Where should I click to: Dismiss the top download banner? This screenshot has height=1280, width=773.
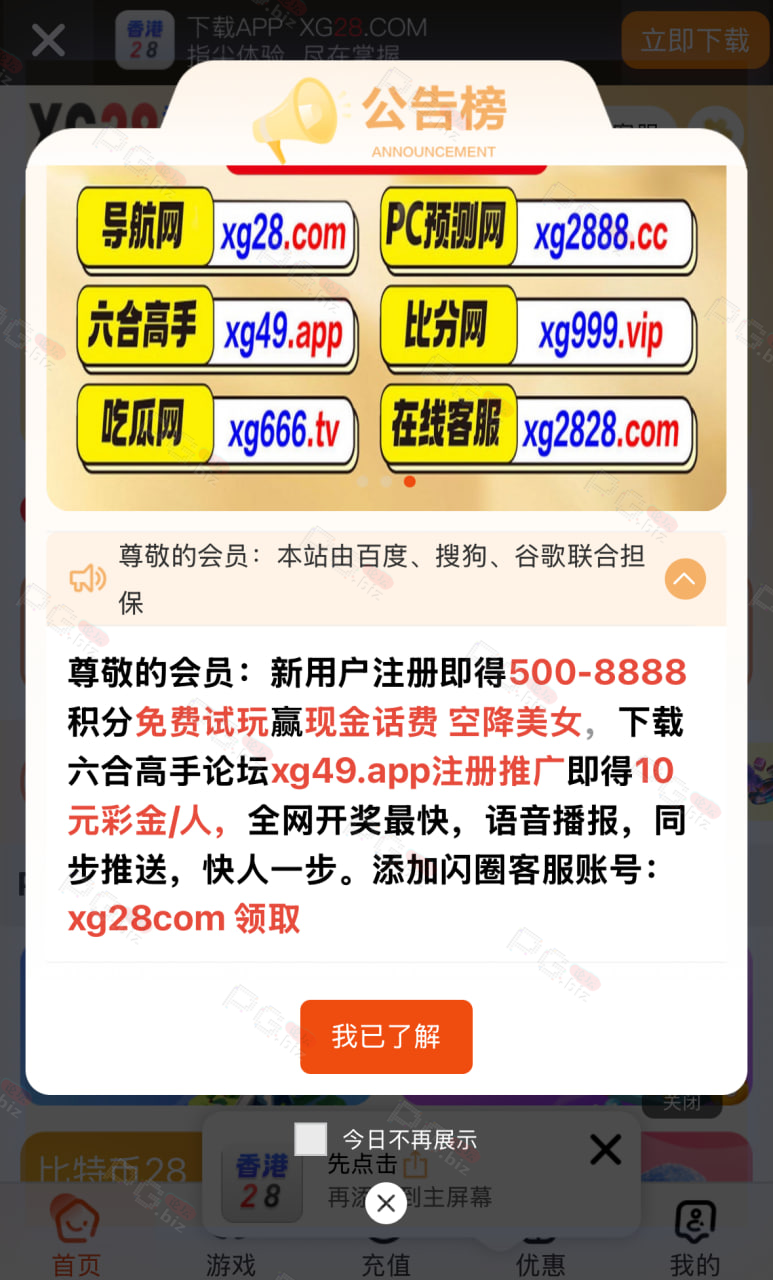[x=48, y=41]
